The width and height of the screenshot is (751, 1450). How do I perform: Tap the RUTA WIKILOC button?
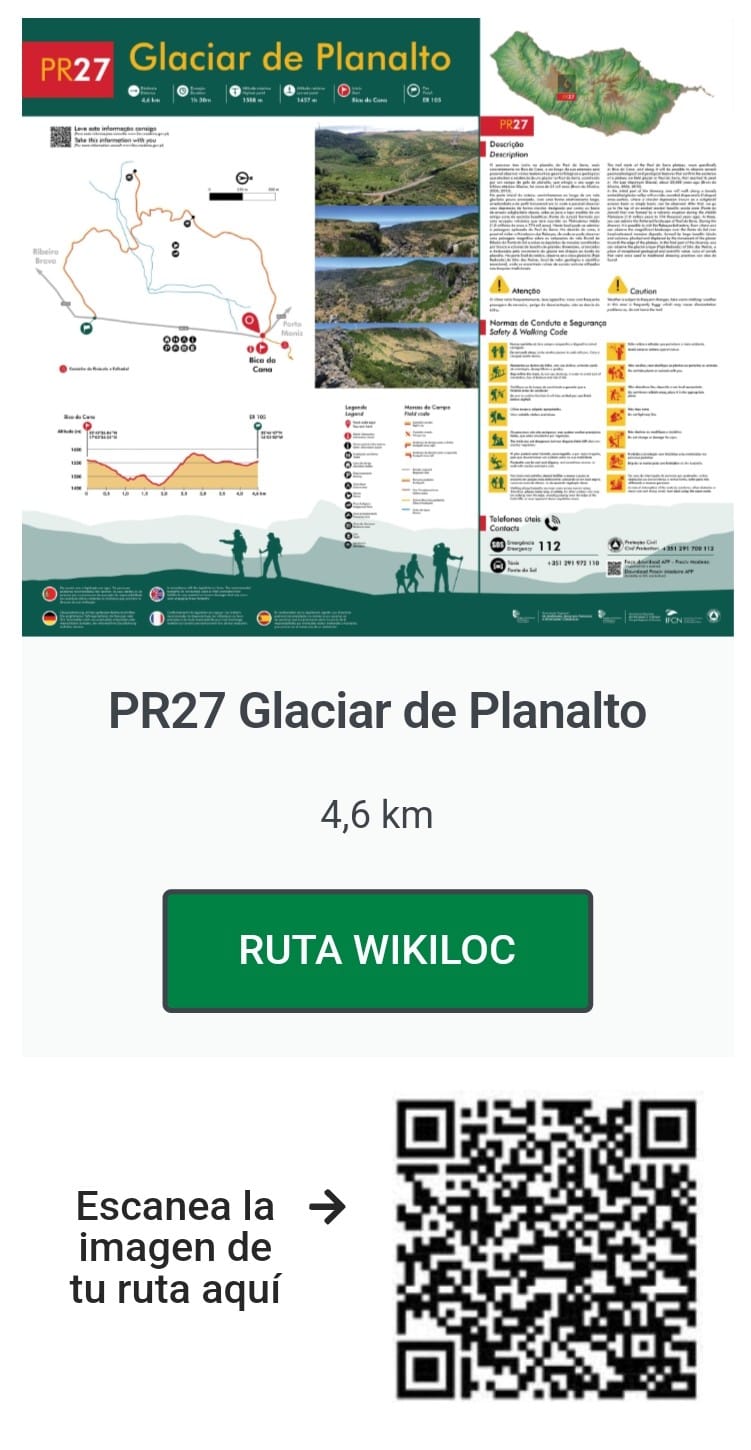tap(377, 950)
